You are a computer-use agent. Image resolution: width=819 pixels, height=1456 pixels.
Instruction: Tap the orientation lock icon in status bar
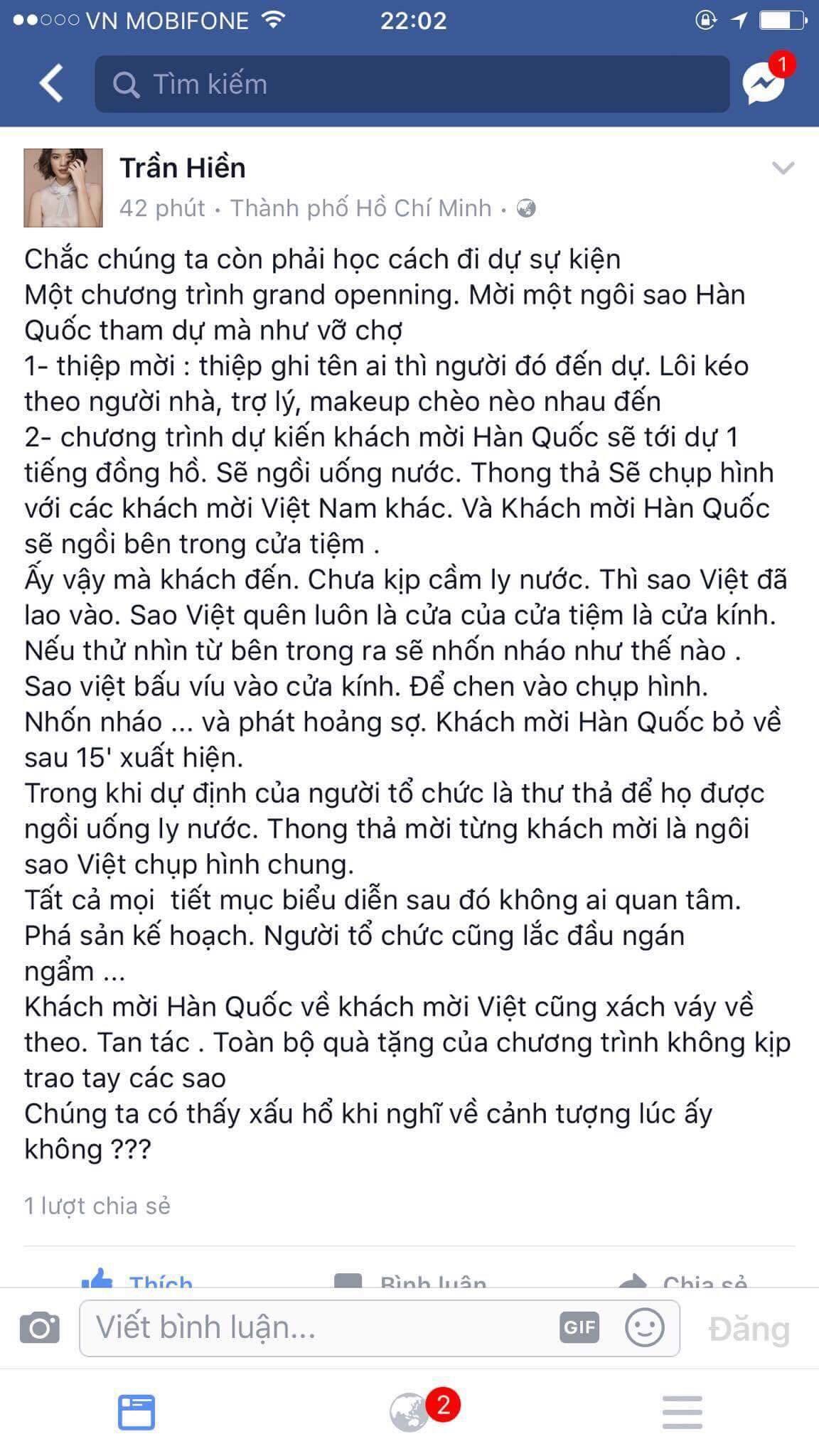click(x=705, y=18)
